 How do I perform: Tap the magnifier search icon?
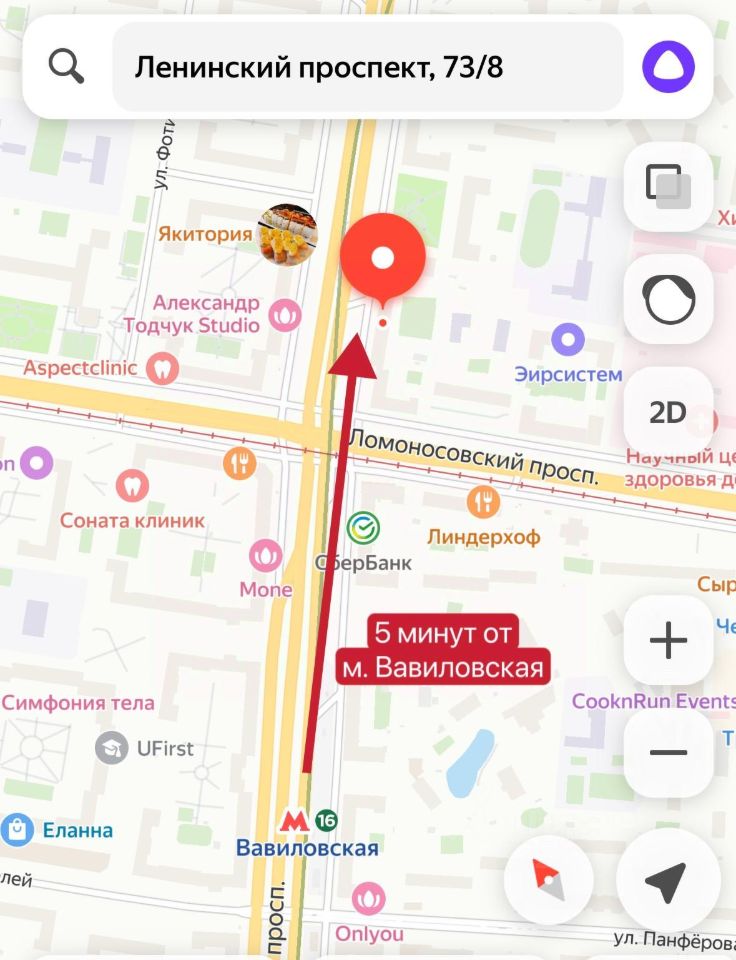pyautogui.click(x=66, y=67)
